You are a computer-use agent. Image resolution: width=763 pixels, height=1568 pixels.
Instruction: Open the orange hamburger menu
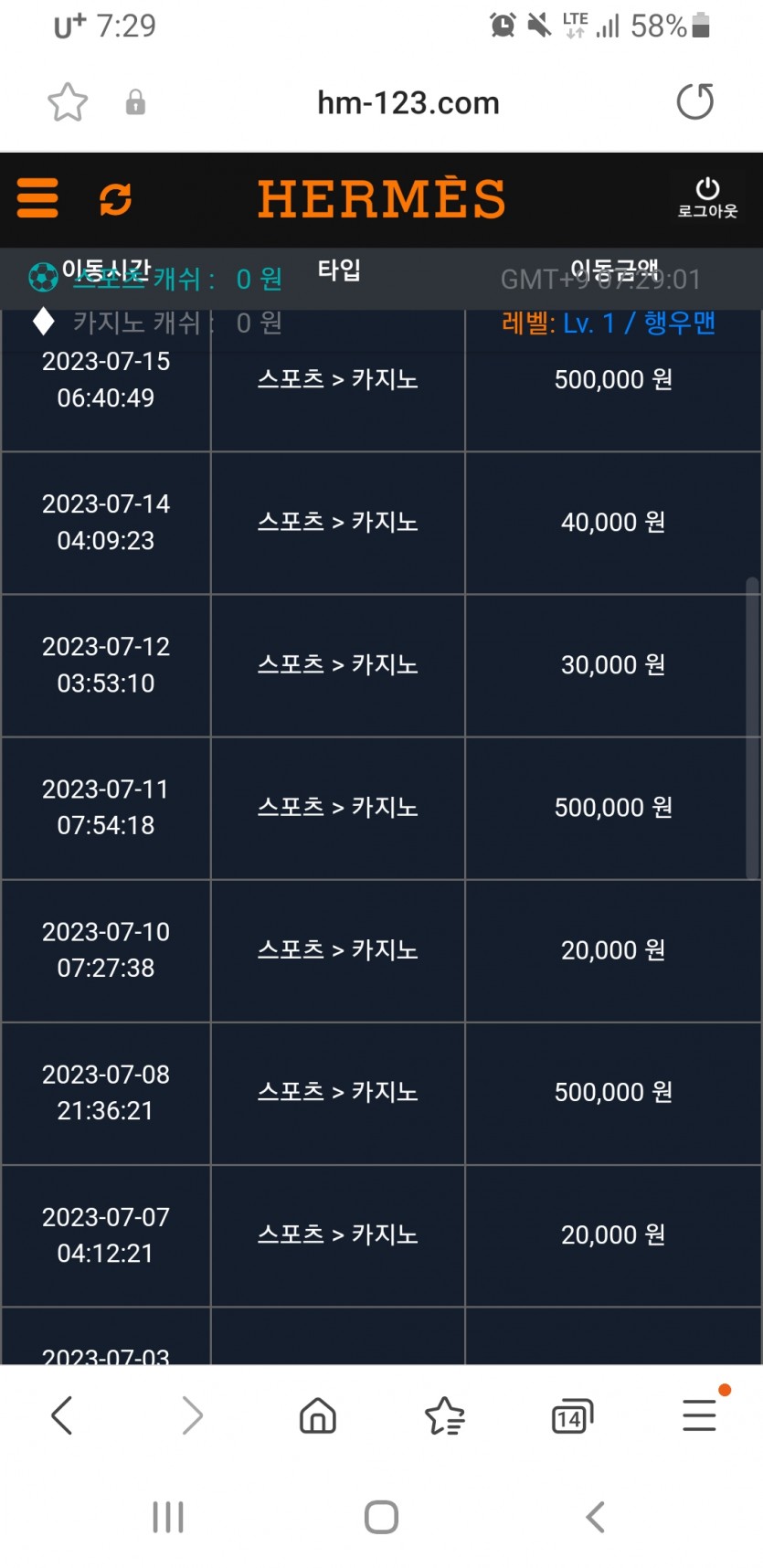[37, 198]
